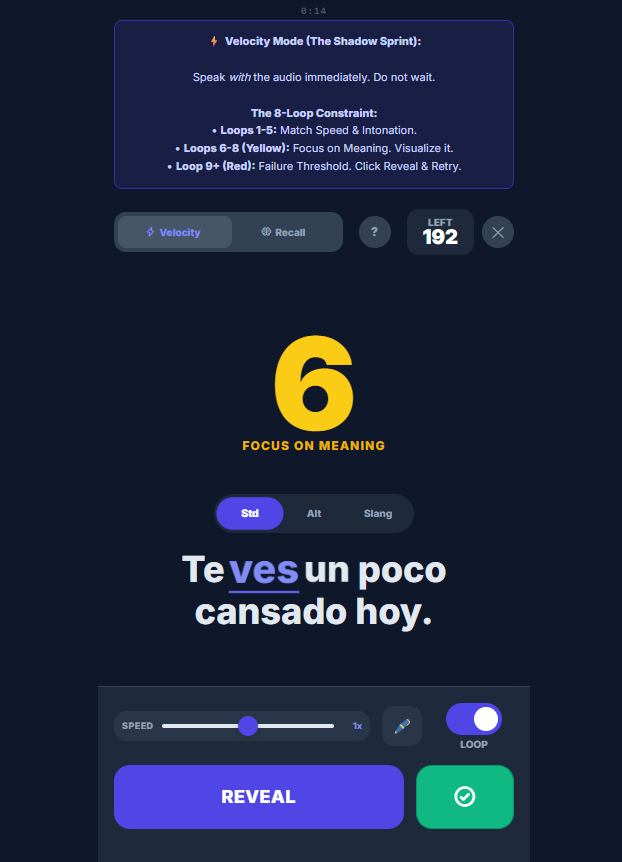Select the Std variant

click(250, 513)
